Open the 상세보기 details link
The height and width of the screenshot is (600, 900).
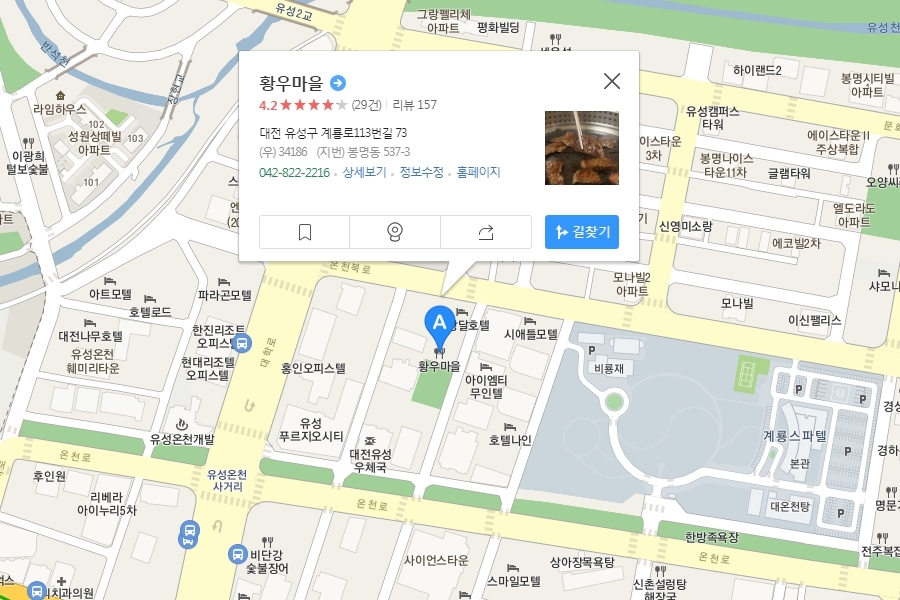coord(364,172)
